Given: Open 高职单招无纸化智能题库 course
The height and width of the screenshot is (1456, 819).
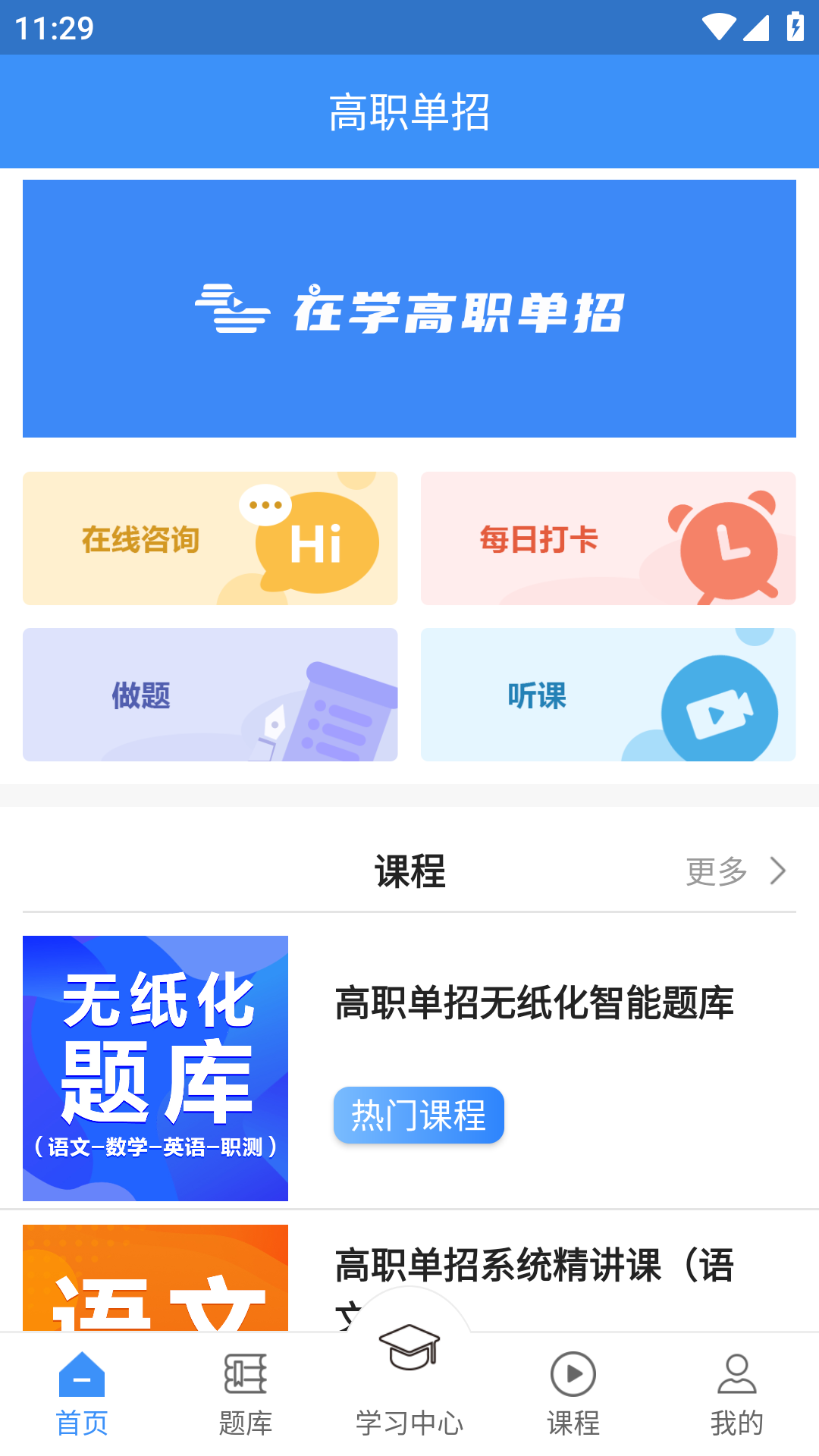Looking at the screenshot, I should [x=534, y=1003].
